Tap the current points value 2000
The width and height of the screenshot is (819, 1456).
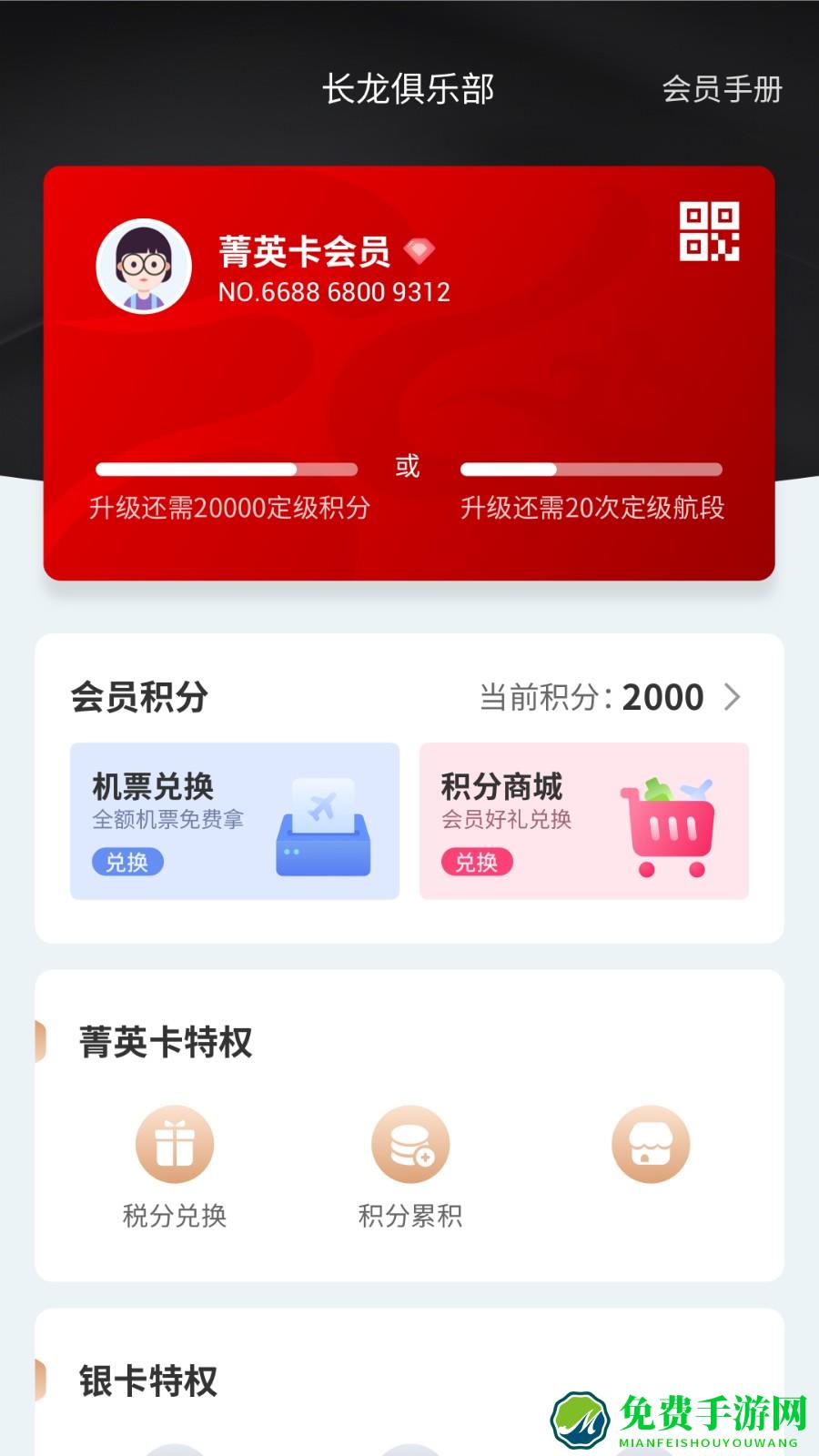[x=662, y=697]
